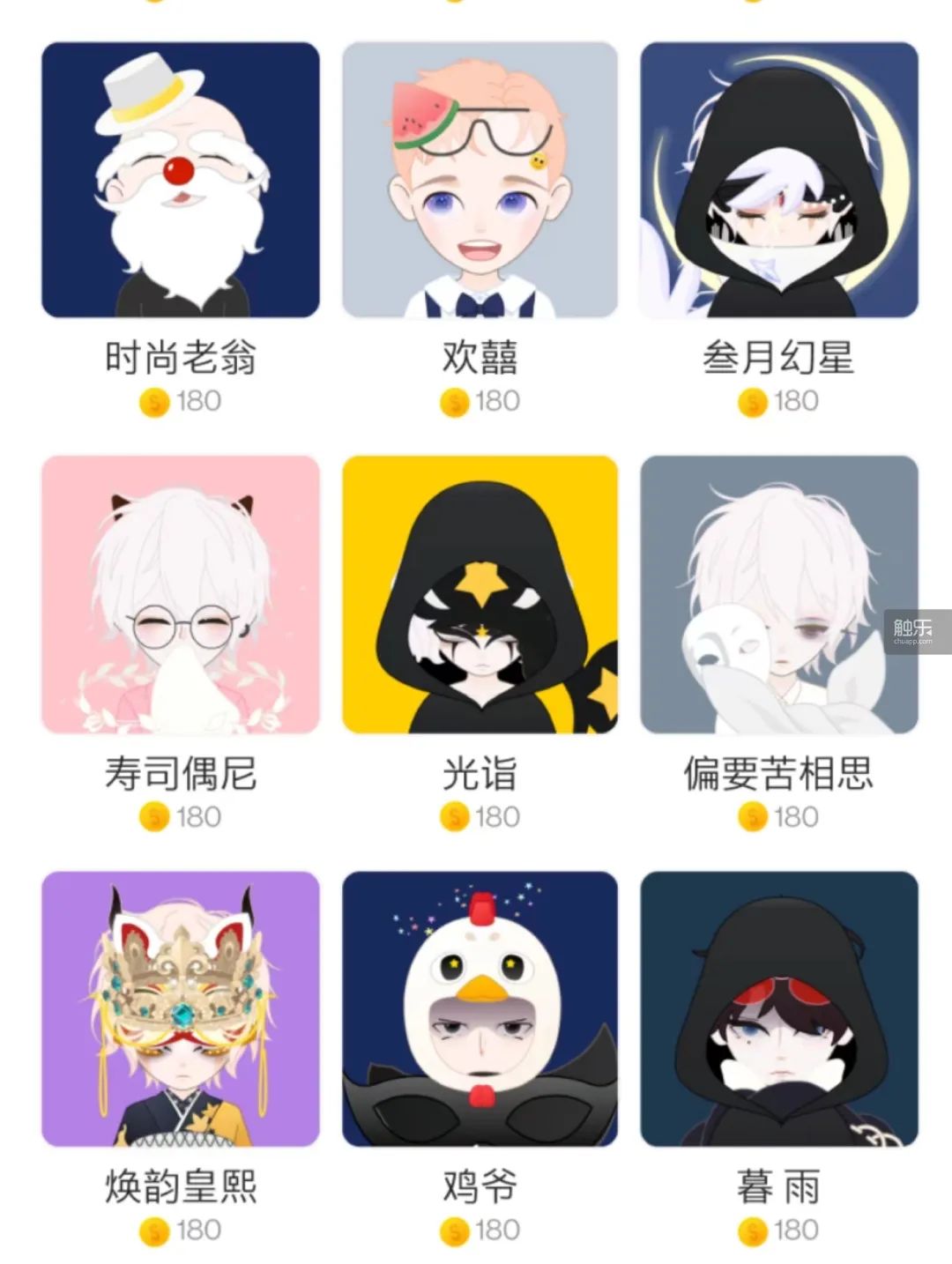
Task: Open the 寿司偶尼 avatar card
Action: point(181,594)
